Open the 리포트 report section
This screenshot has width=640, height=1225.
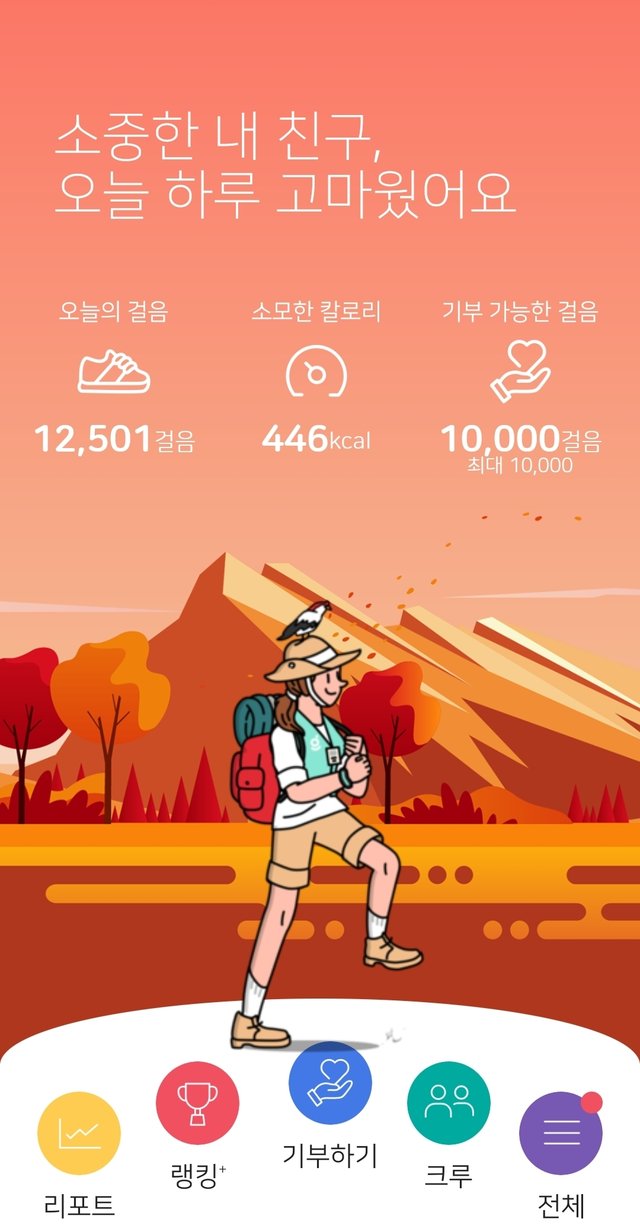79,1134
